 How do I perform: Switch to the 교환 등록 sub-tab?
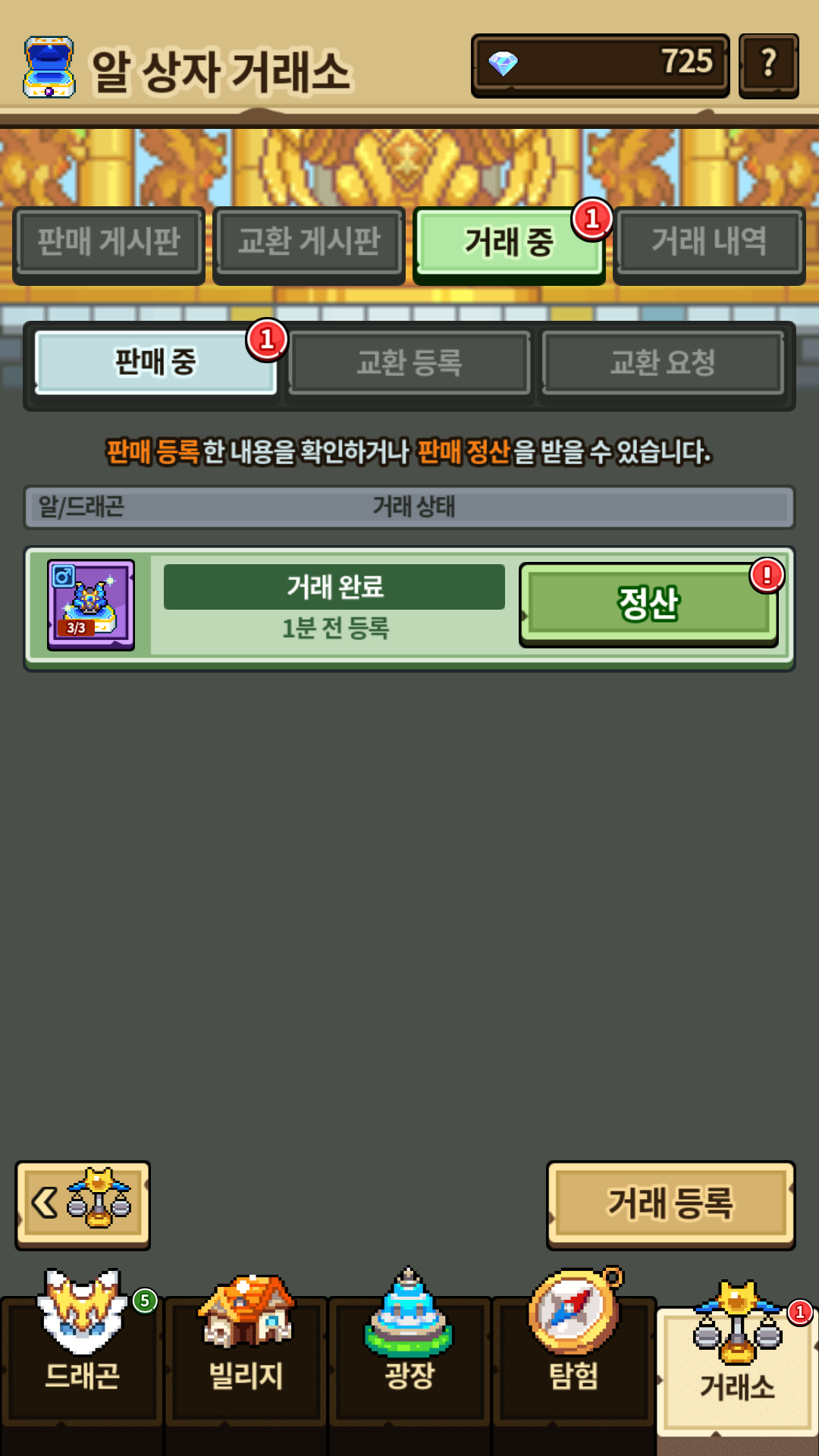[x=409, y=362]
